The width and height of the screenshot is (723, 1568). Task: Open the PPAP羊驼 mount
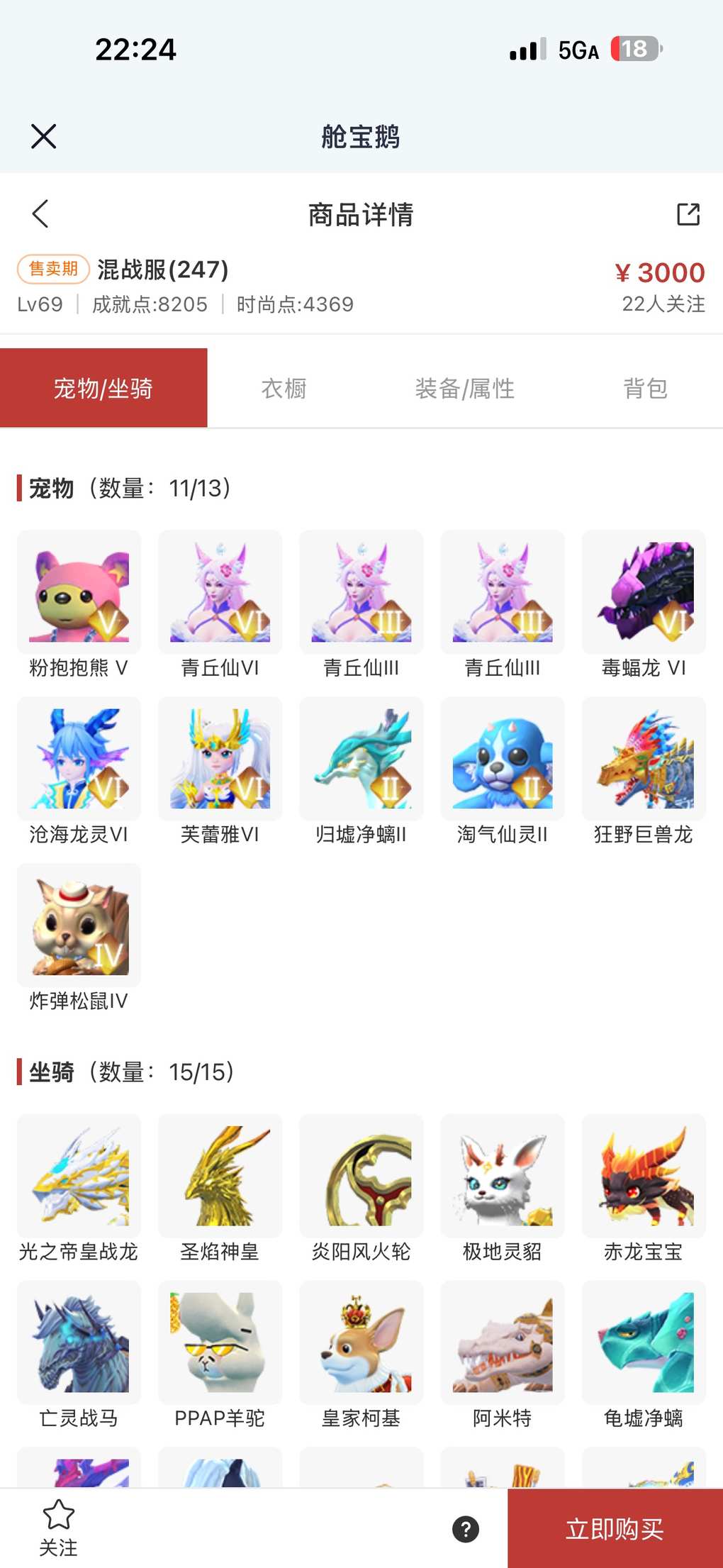[x=220, y=1342]
